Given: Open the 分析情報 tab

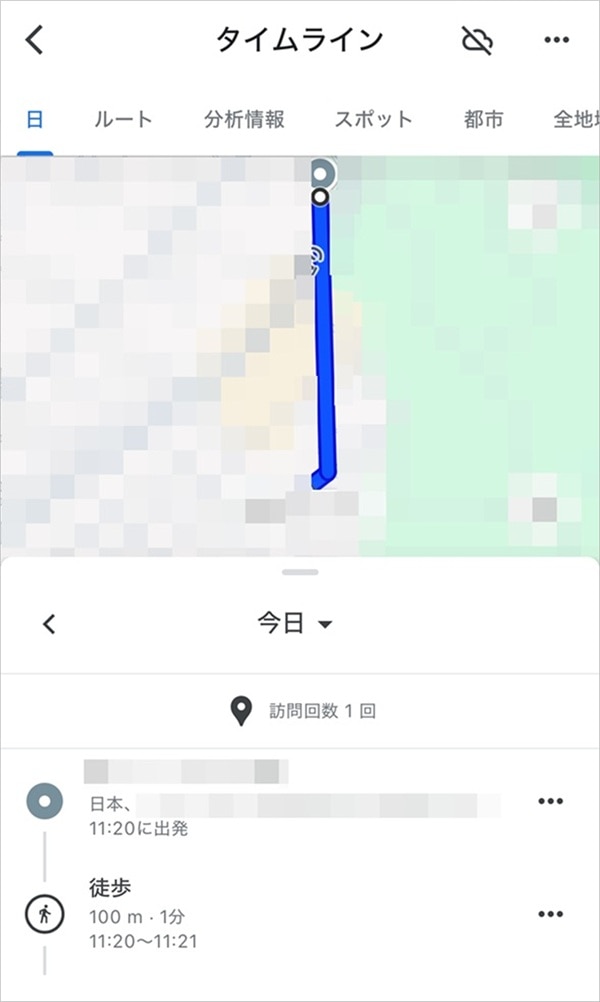Looking at the screenshot, I should (244, 120).
